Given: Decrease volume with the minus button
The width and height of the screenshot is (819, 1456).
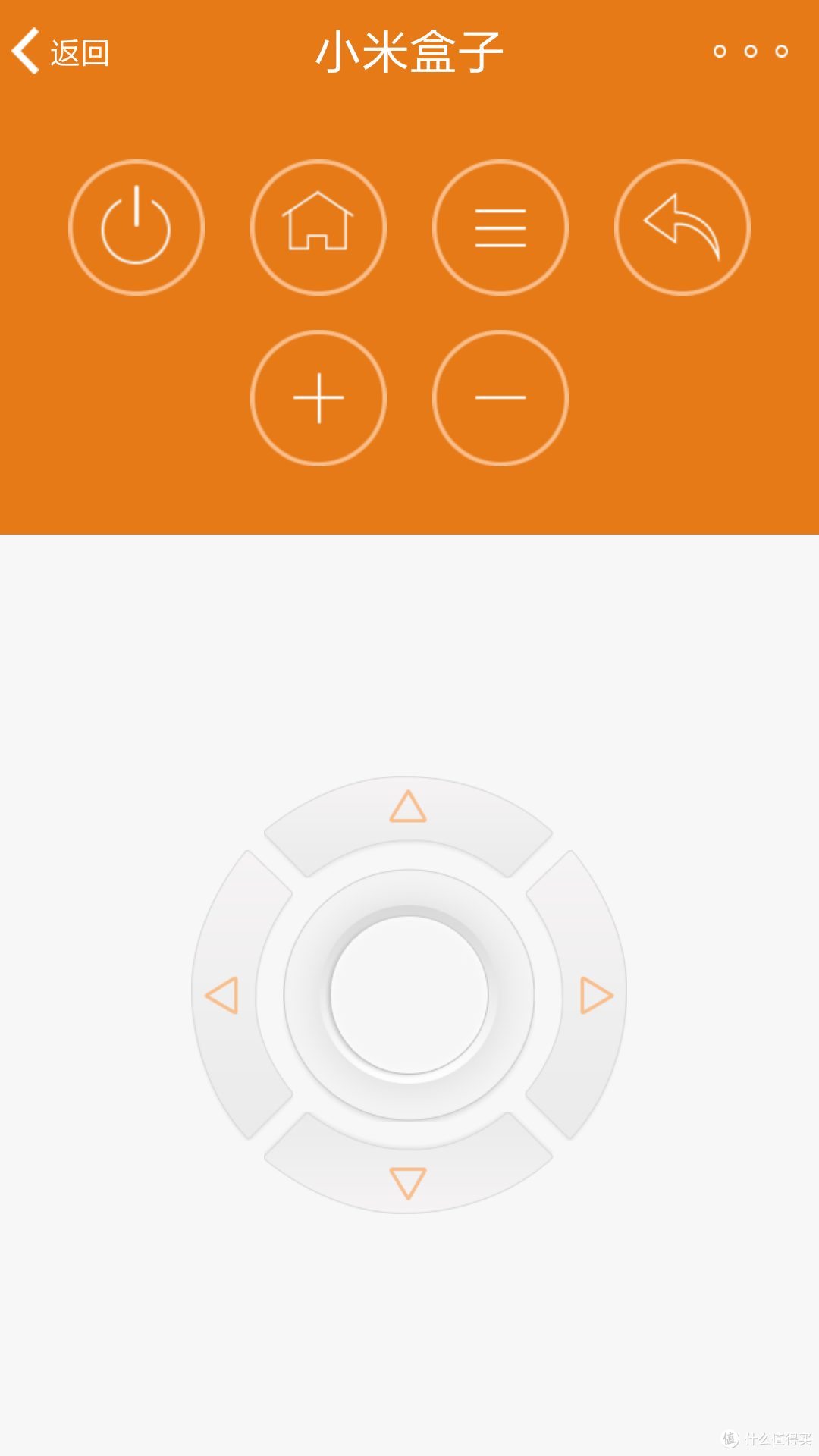Looking at the screenshot, I should point(500,398).
